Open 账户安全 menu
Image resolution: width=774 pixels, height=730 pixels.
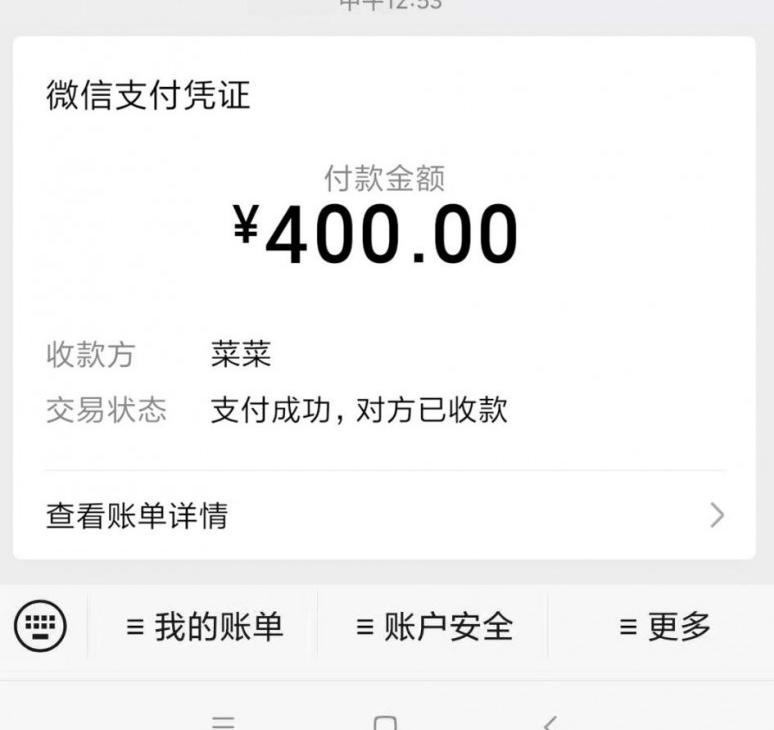click(434, 627)
